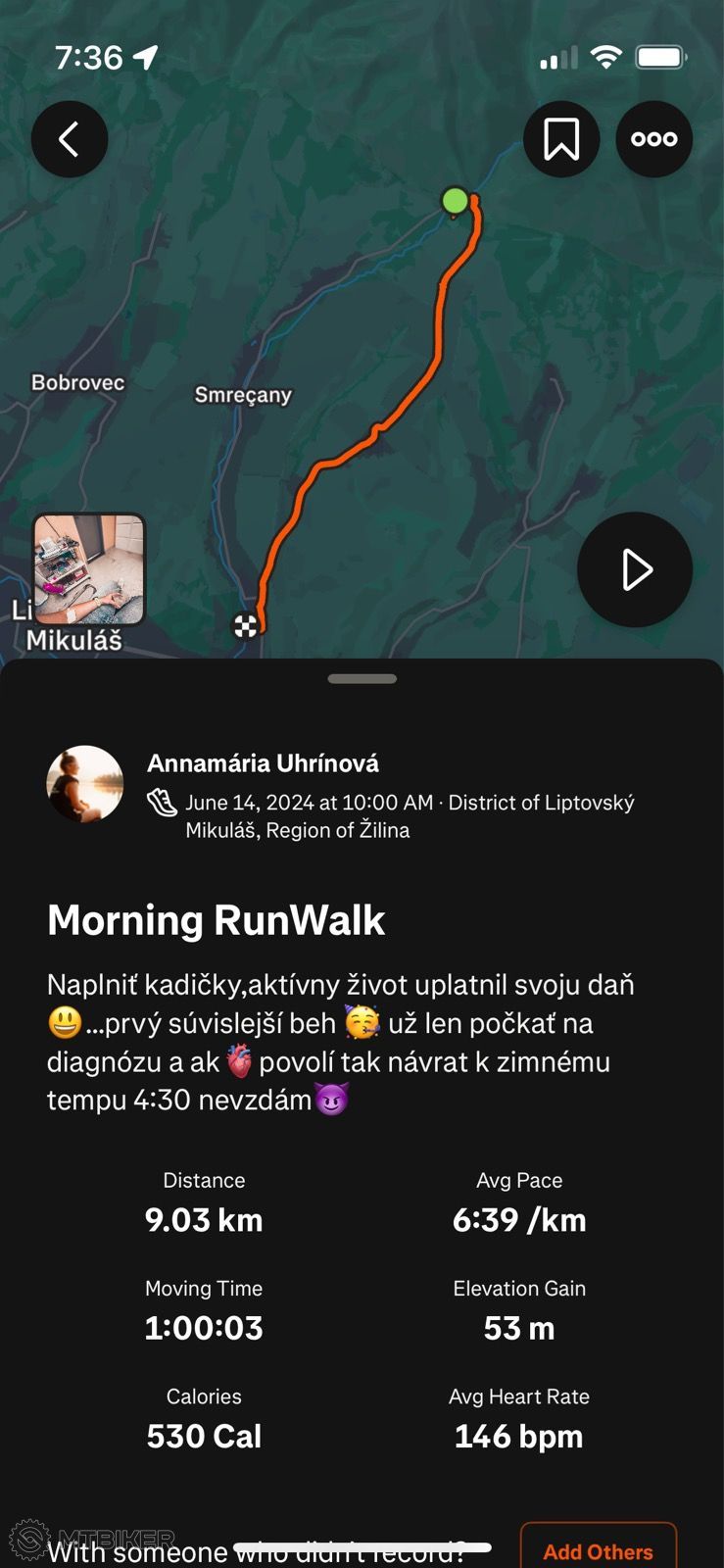724x1568 pixels.
Task: Play the route flyover animation
Action: tap(635, 569)
